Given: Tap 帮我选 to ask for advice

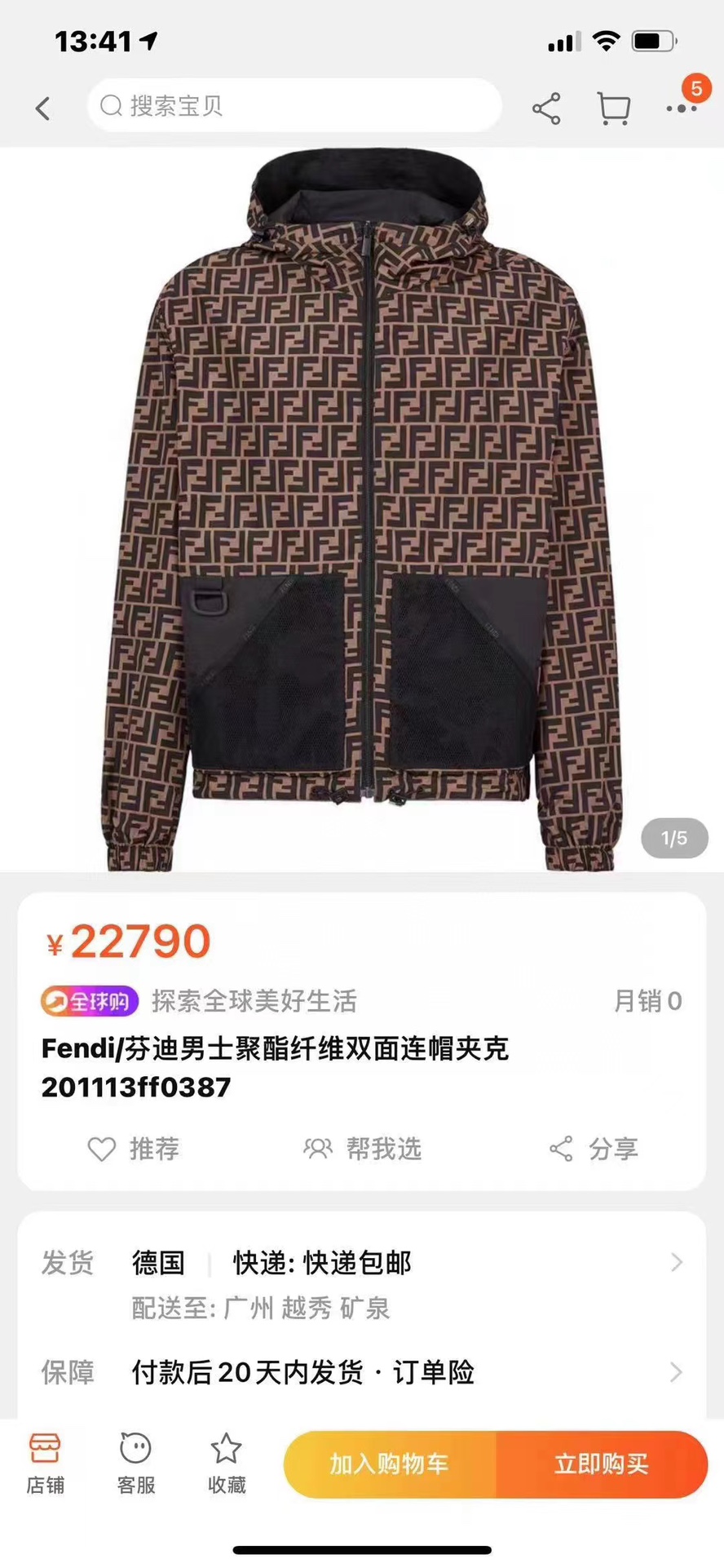Looking at the screenshot, I should click(x=362, y=1149).
